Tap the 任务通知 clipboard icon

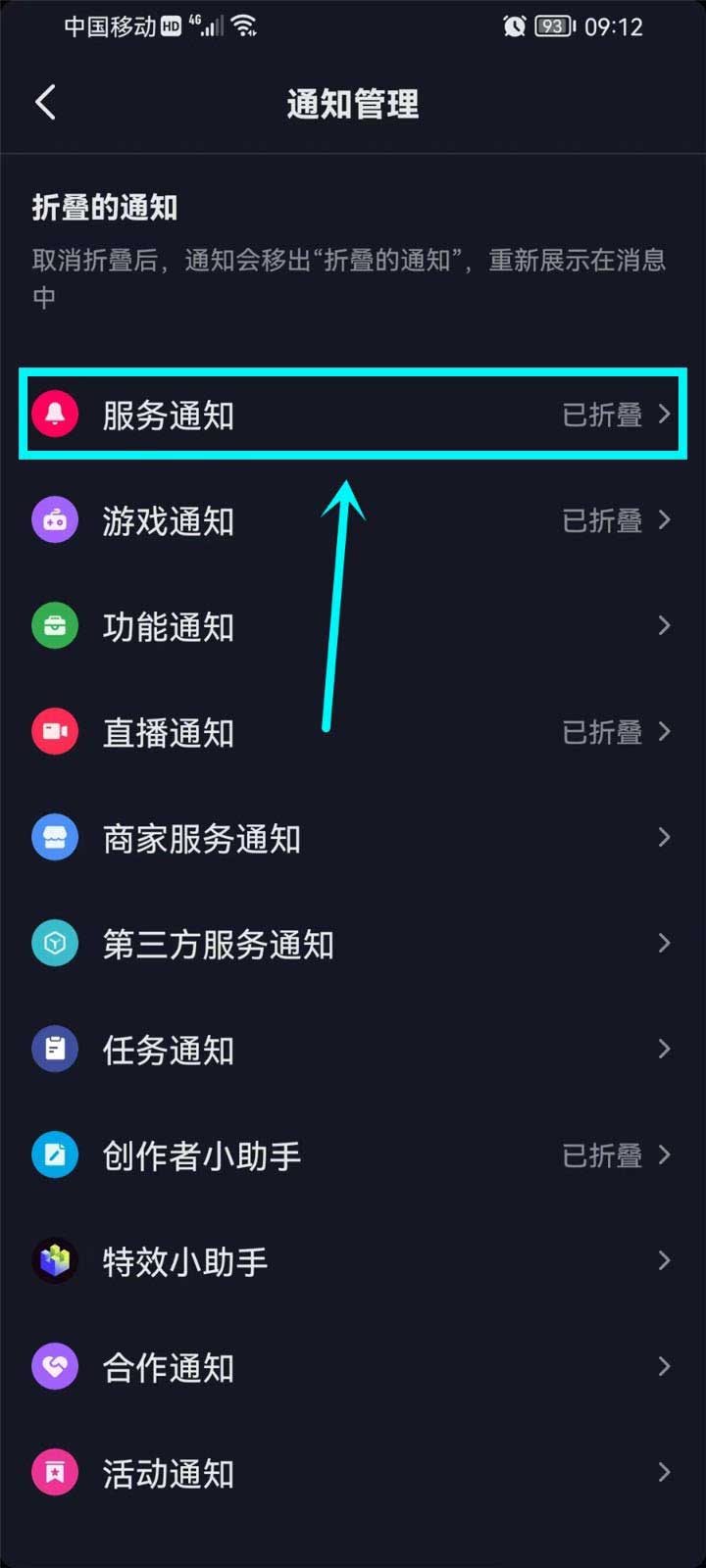coord(55,1050)
